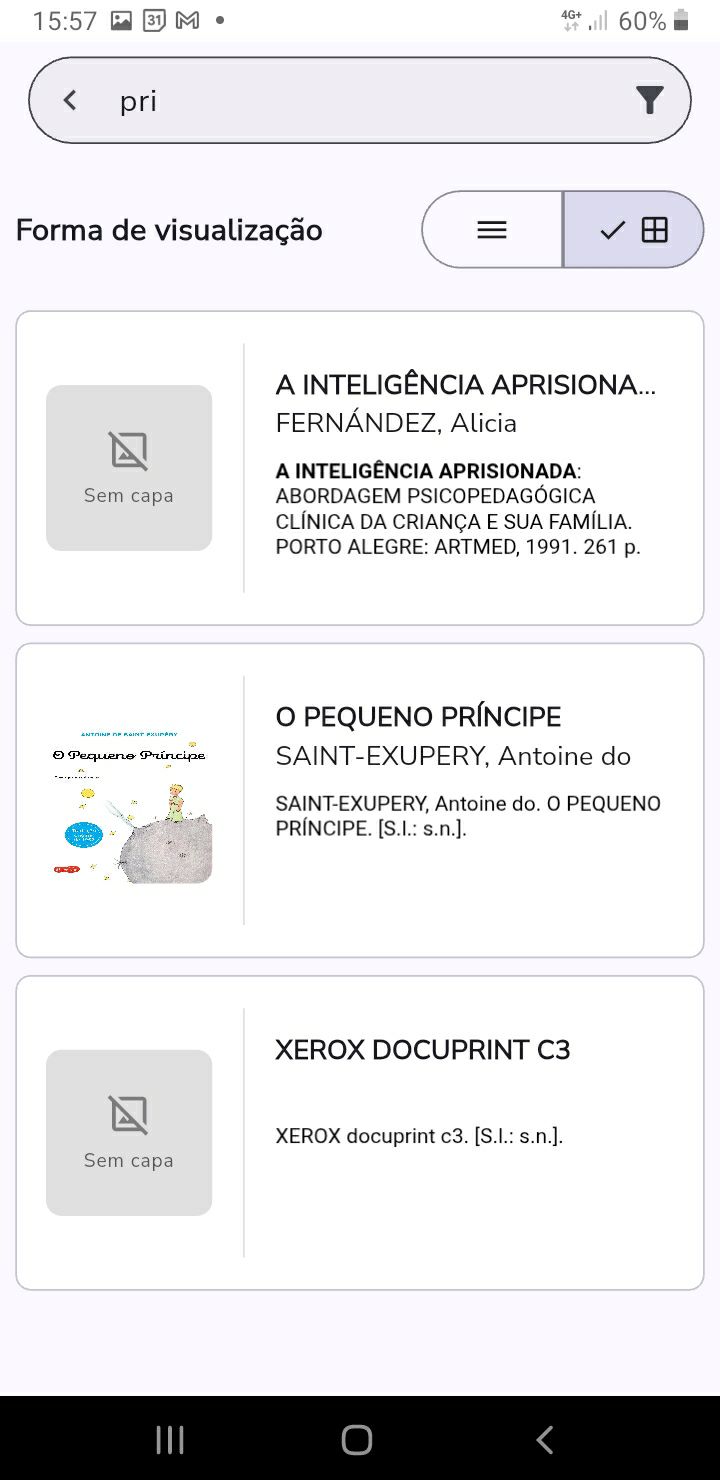This screenshot has width=720, height=1480.
Task: Go to the Android home screen
Action: pyautogui.click(x=357, y=1439)
